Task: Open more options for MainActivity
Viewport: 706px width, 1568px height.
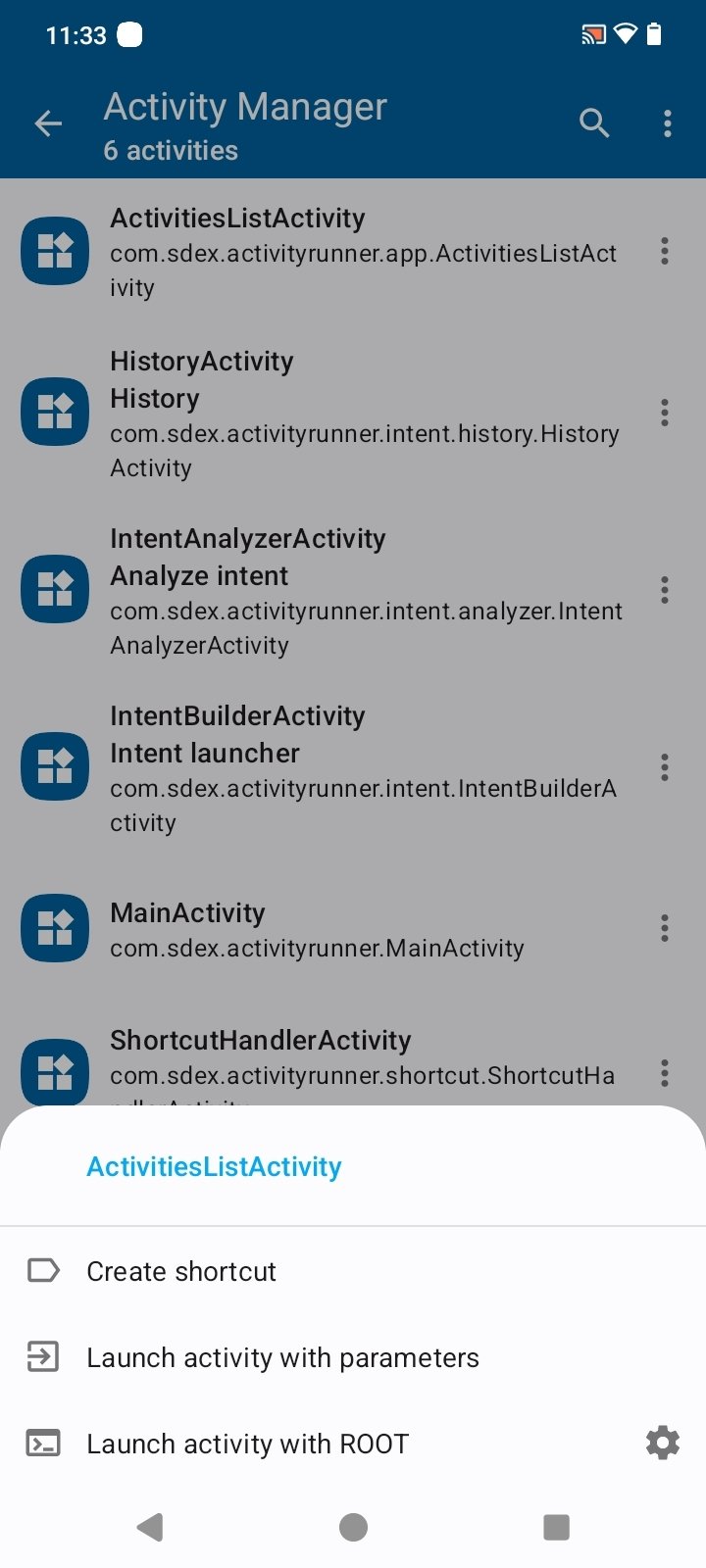Action: tap(665, 928)
